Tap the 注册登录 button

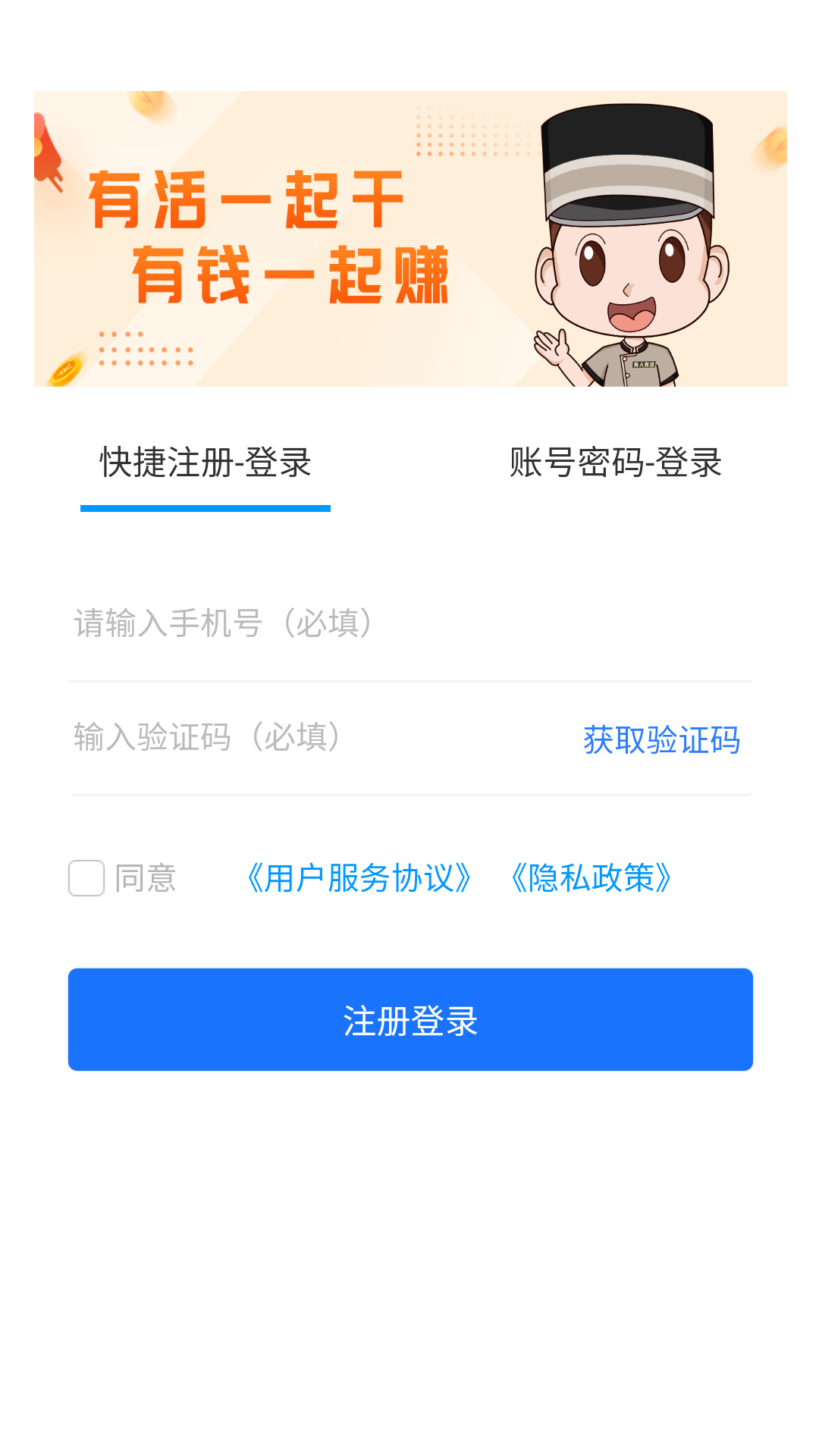click(x=410, y=1019)
